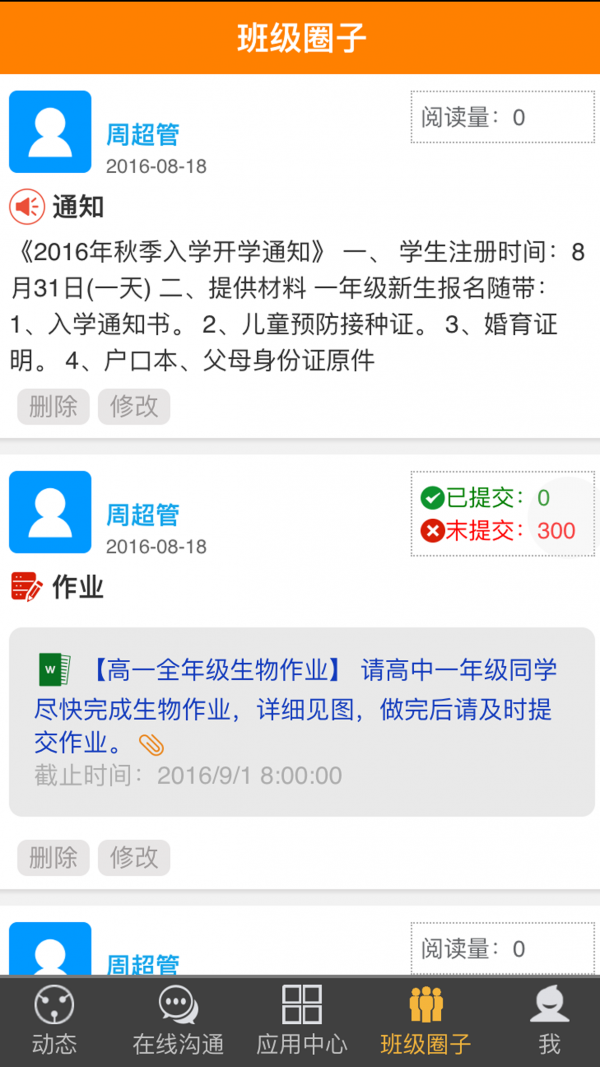Open the 在线沟通 tab
Image resolution: width=600 pixels, height=1067 pixels.
click(178, 1021)
